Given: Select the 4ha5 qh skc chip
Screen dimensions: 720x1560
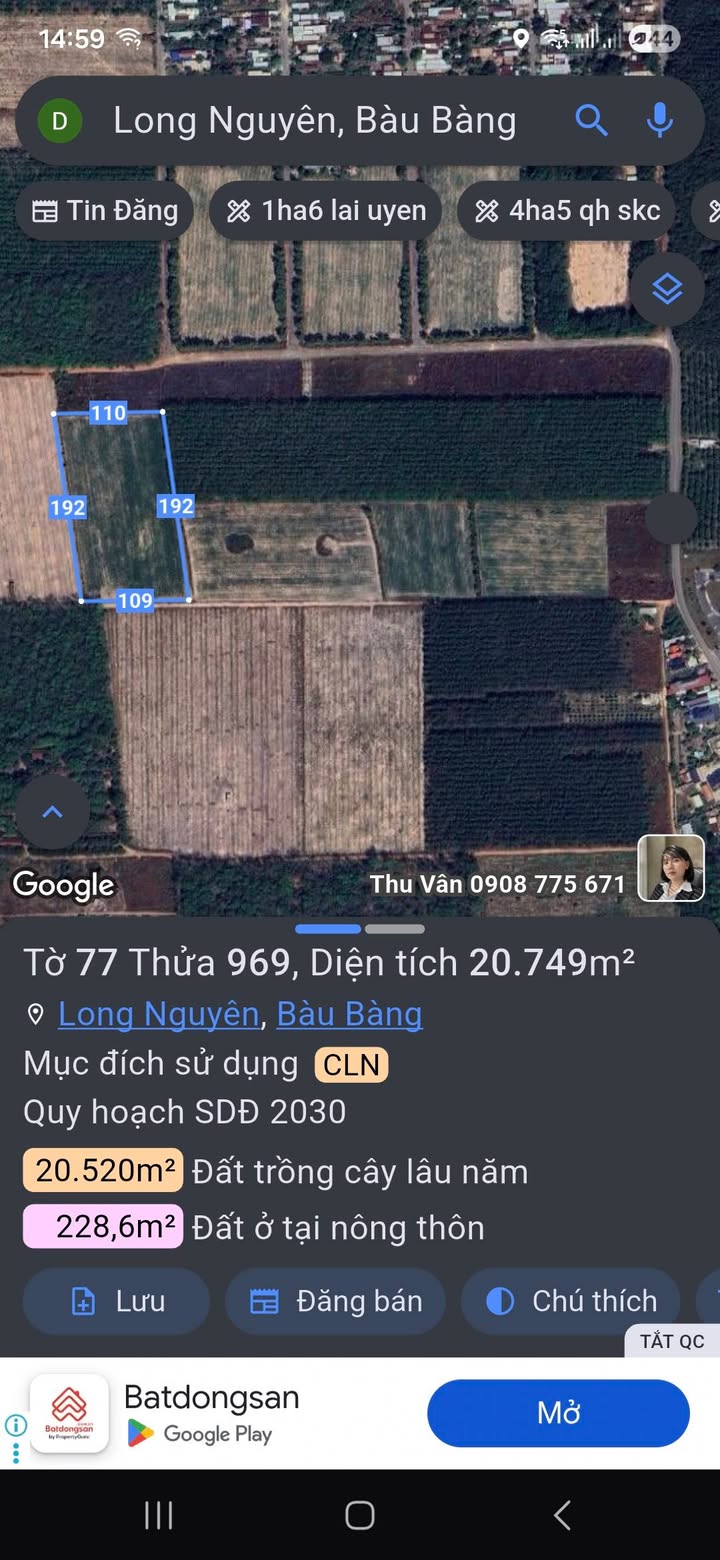Looking at the screenshot, I should 567,211.
